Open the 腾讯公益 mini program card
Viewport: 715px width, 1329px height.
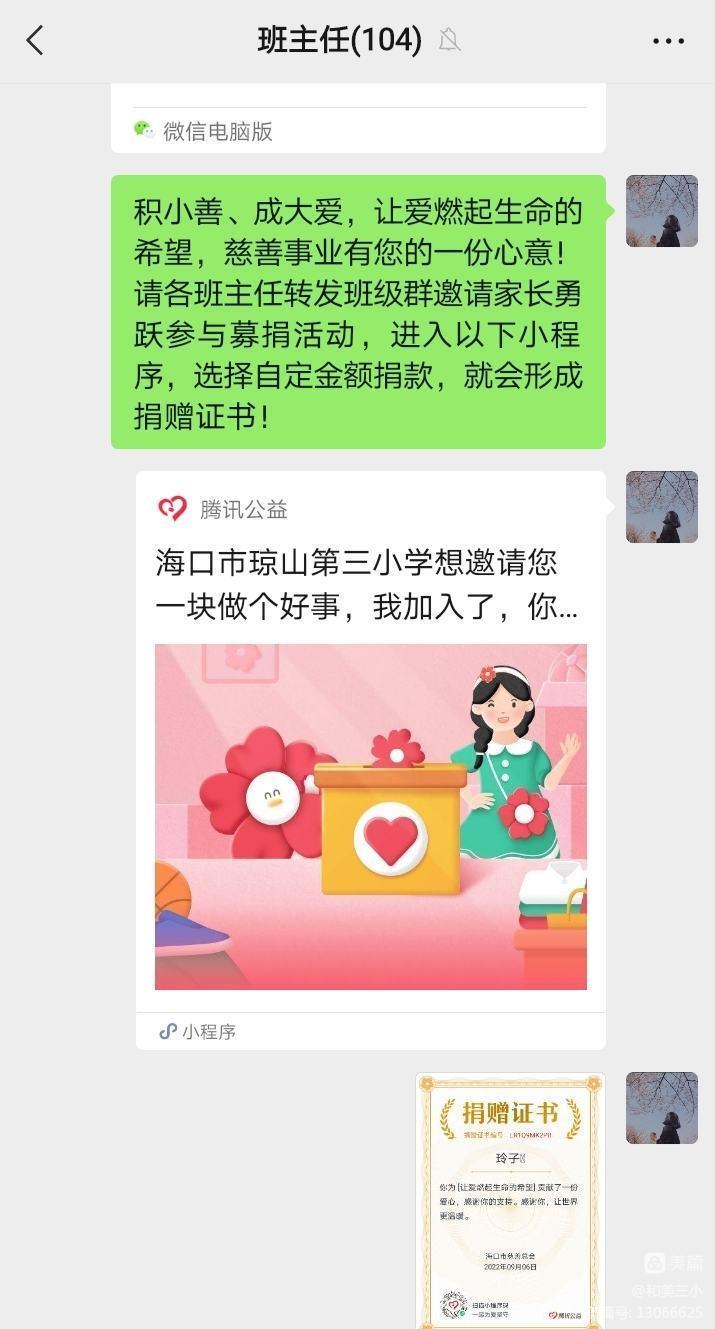[370, 760]
